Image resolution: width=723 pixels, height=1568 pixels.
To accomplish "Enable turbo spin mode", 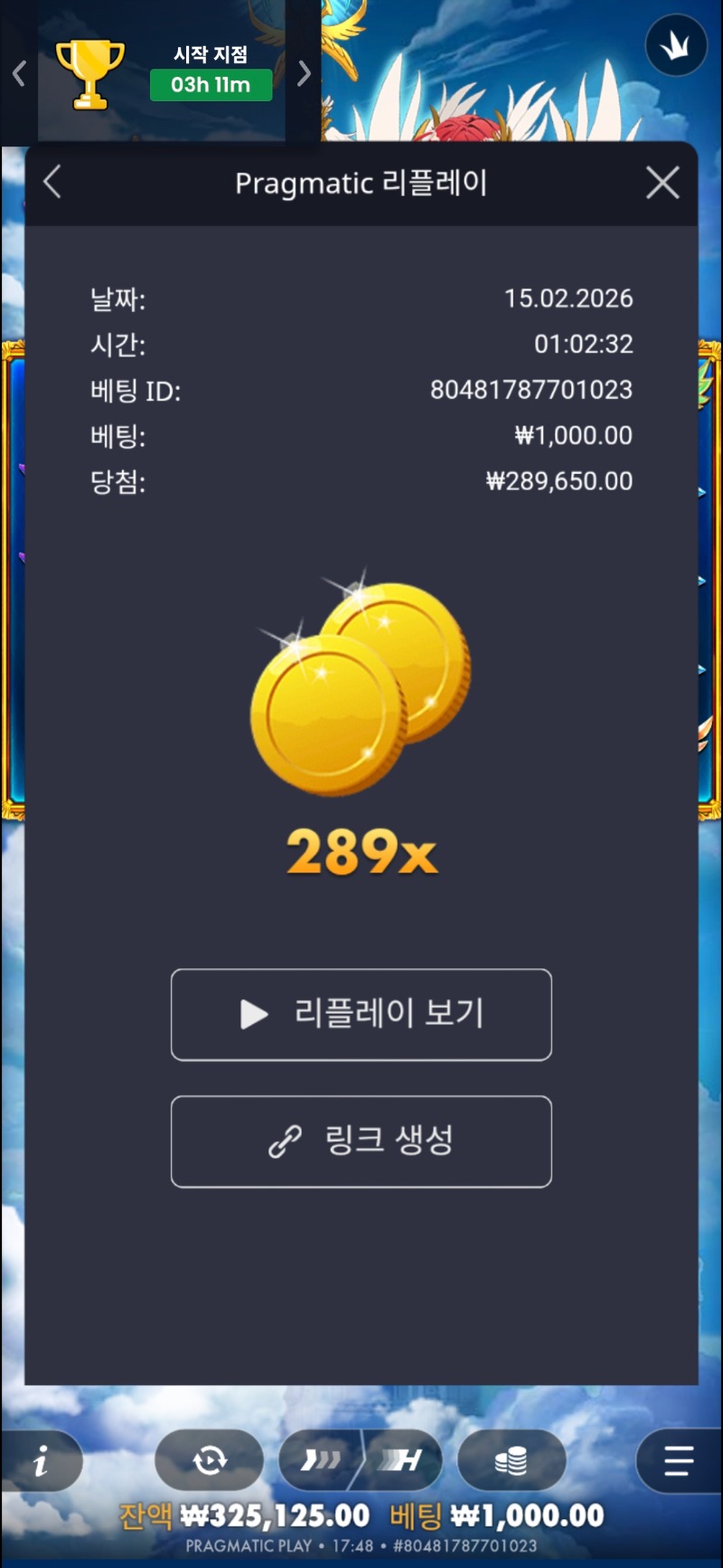I will tap(402, 1460).
